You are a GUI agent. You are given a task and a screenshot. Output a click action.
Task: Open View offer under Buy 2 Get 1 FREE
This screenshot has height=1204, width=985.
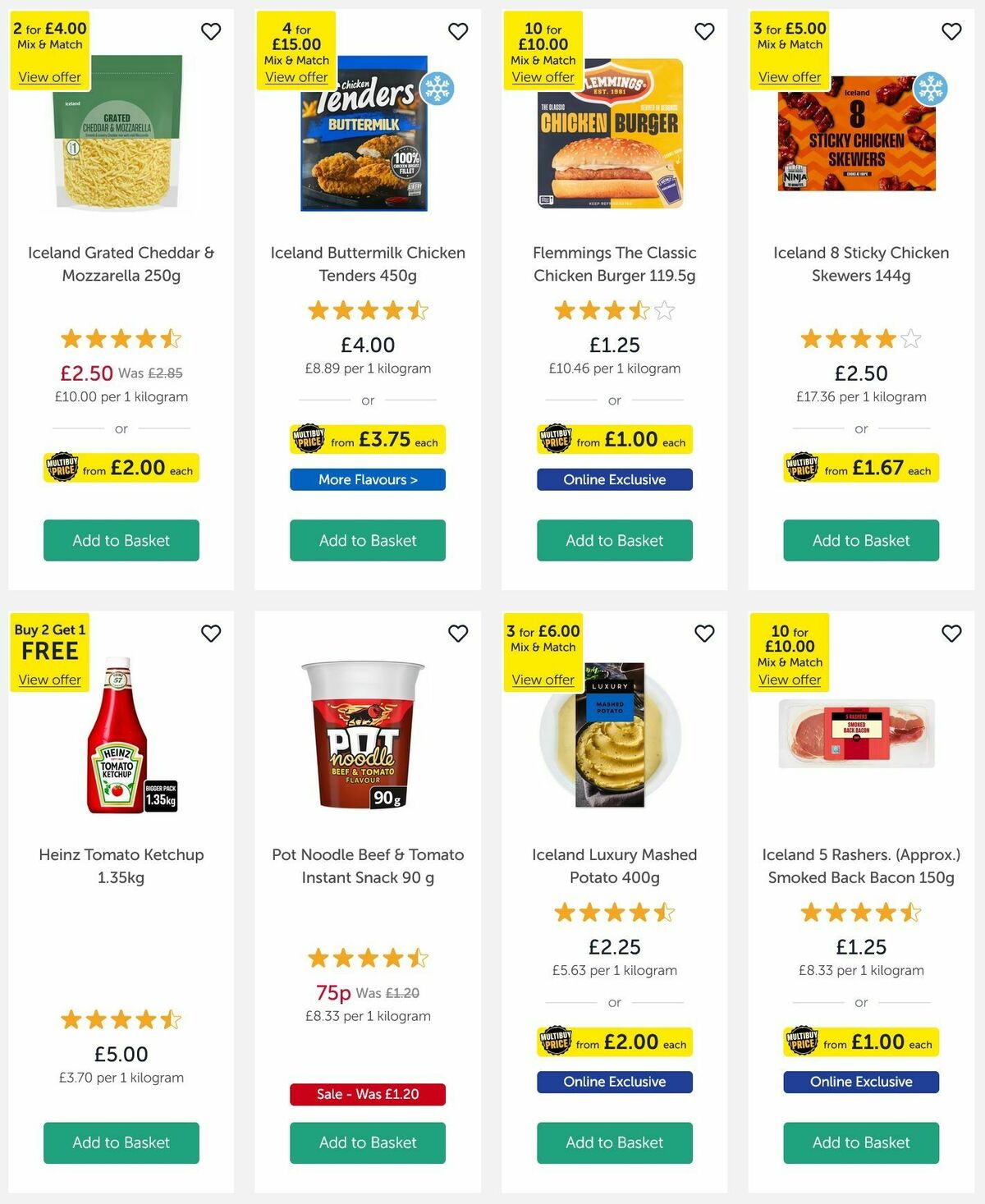click(x=48, y=680)
